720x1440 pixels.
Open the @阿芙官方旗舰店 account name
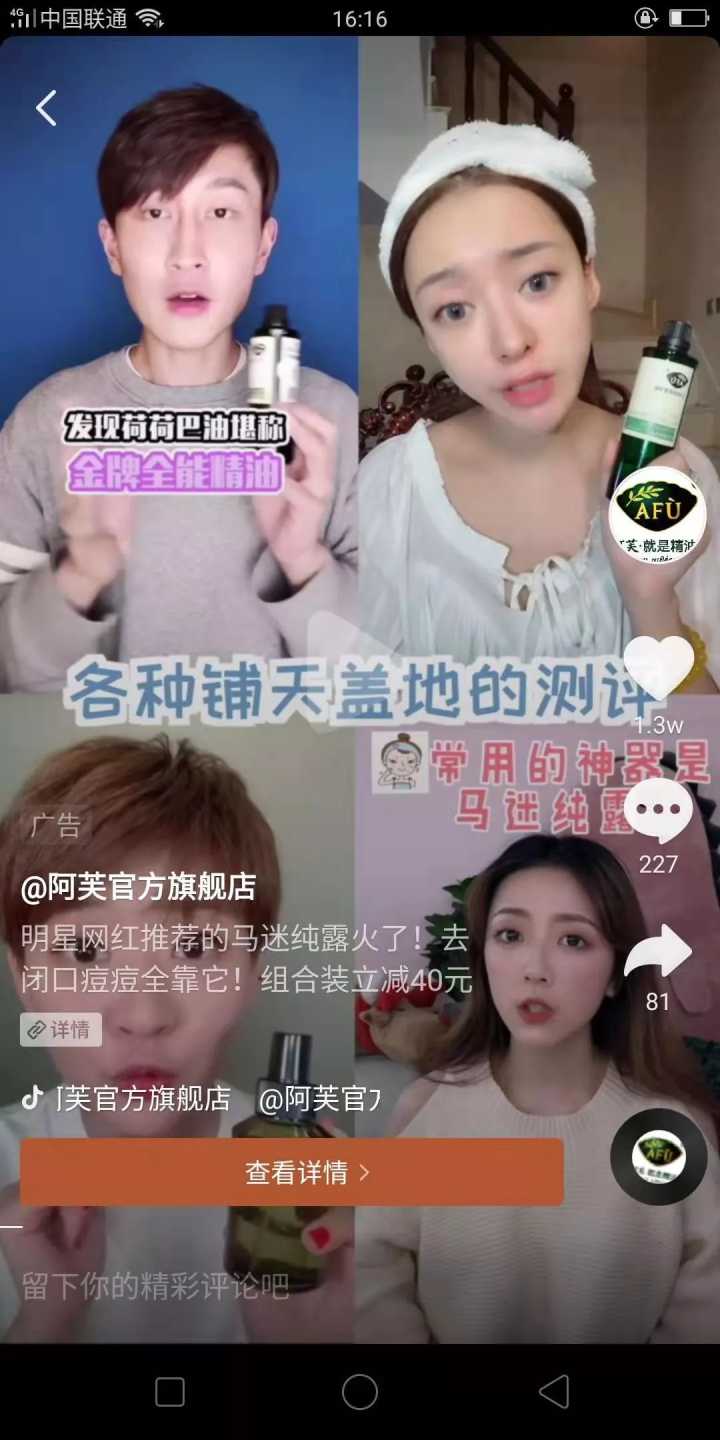coord(139,886)
